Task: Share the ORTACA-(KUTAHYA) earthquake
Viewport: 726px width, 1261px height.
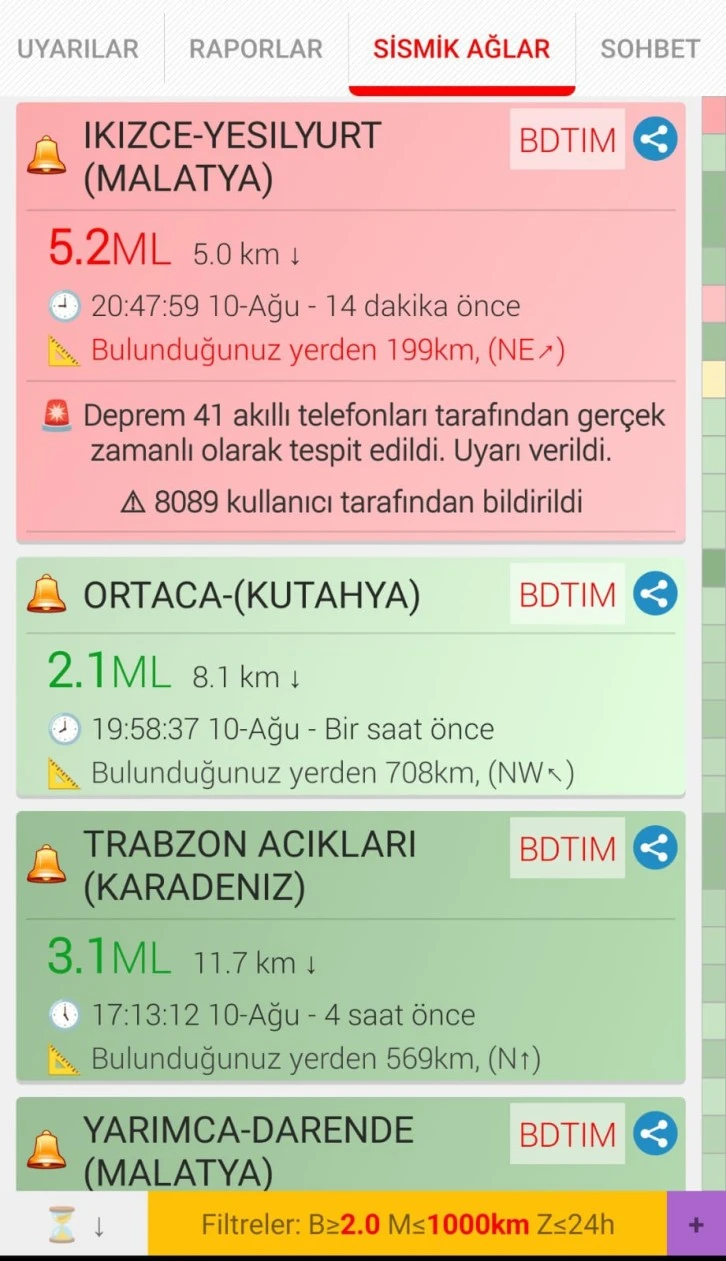Action: 655,594
